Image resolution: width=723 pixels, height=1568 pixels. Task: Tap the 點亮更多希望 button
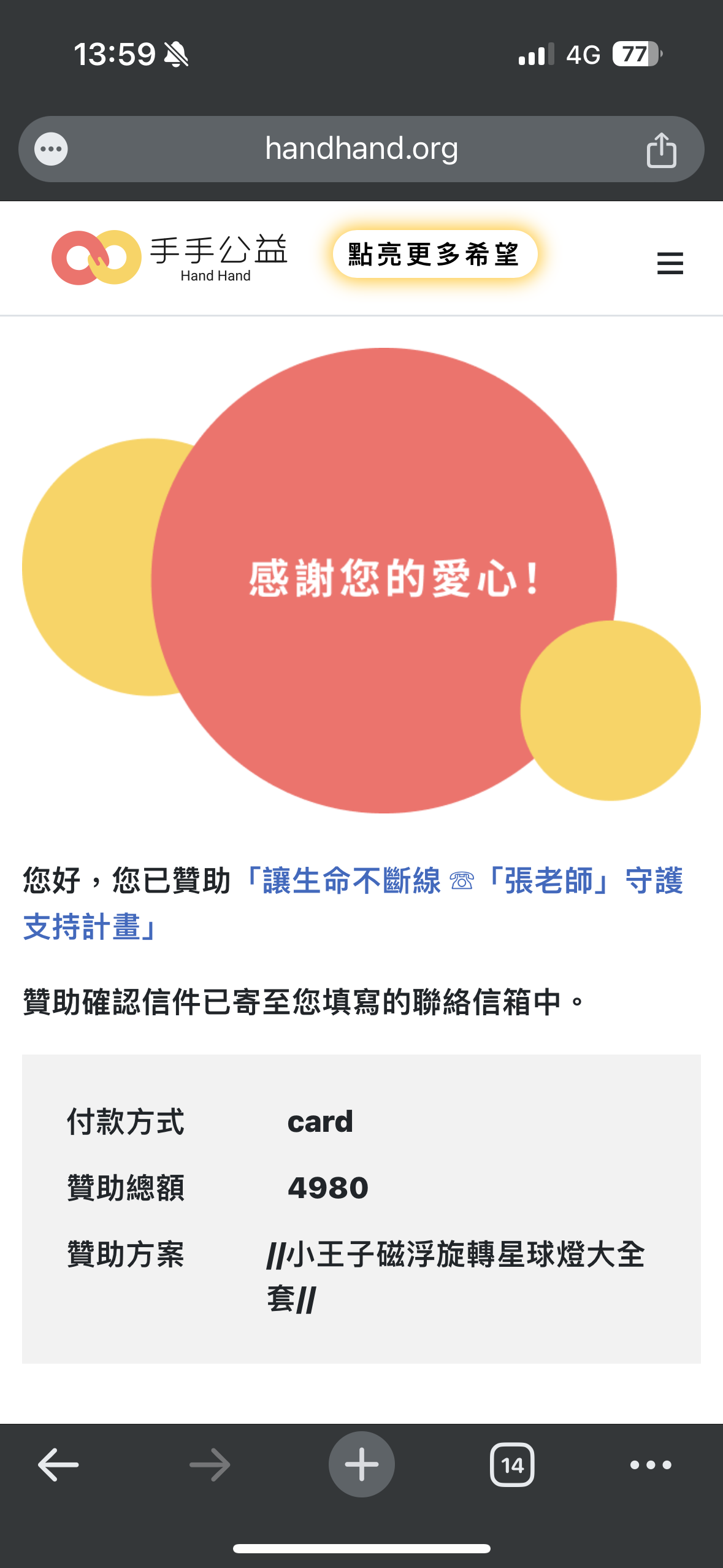coord(435,255)
